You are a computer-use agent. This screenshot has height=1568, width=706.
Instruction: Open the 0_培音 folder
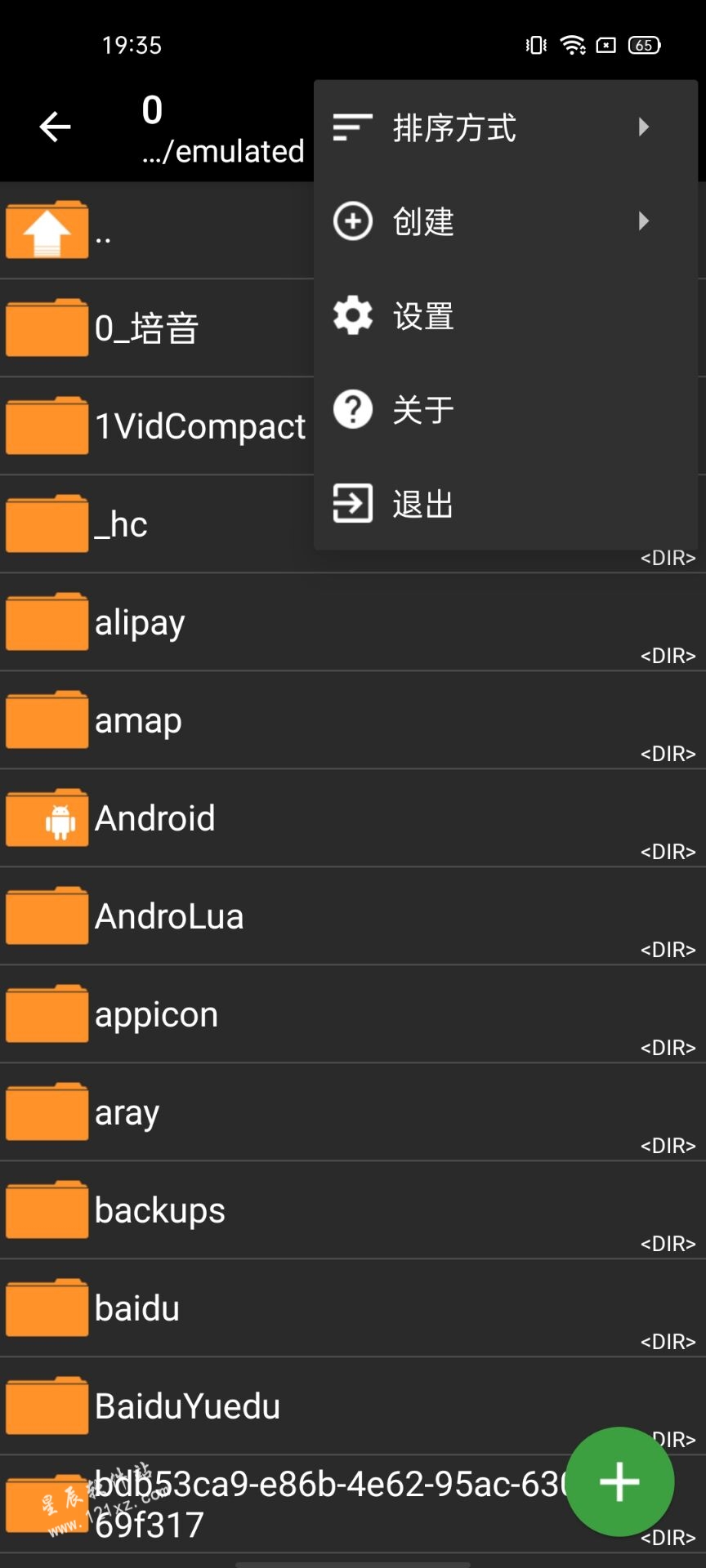click(155, 328)
